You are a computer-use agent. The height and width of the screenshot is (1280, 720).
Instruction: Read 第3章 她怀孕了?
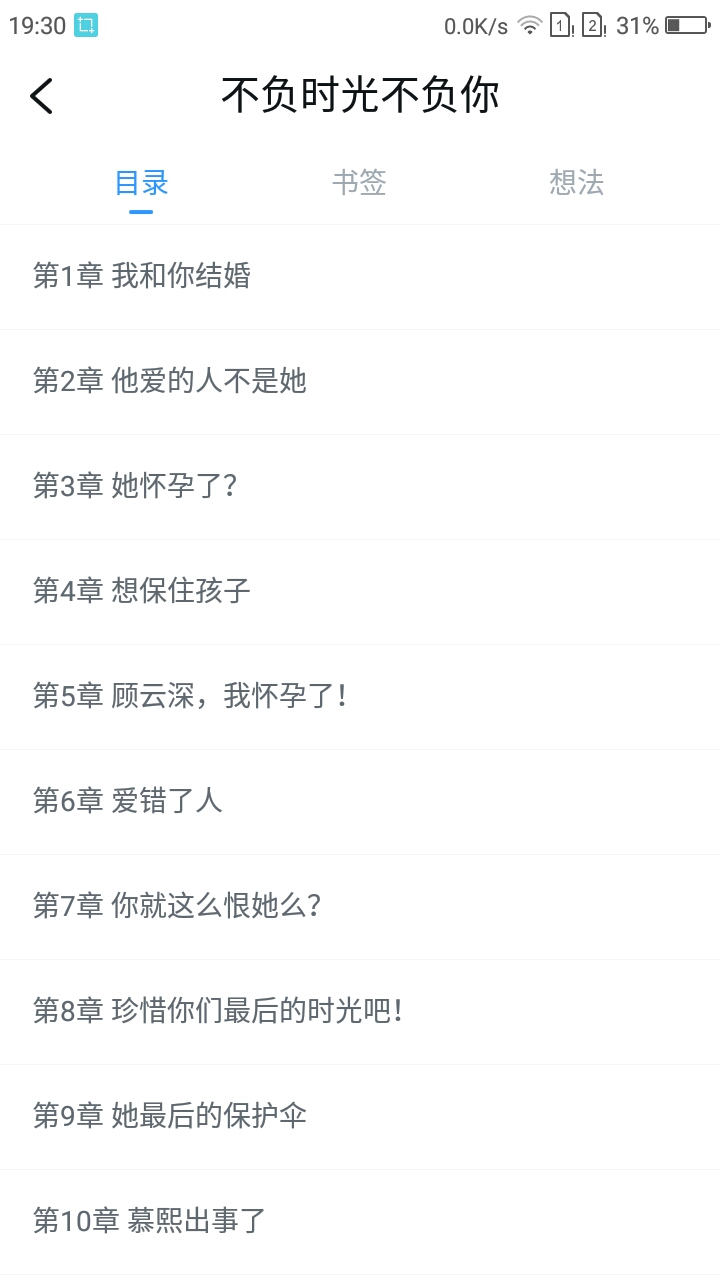(360, 487)
